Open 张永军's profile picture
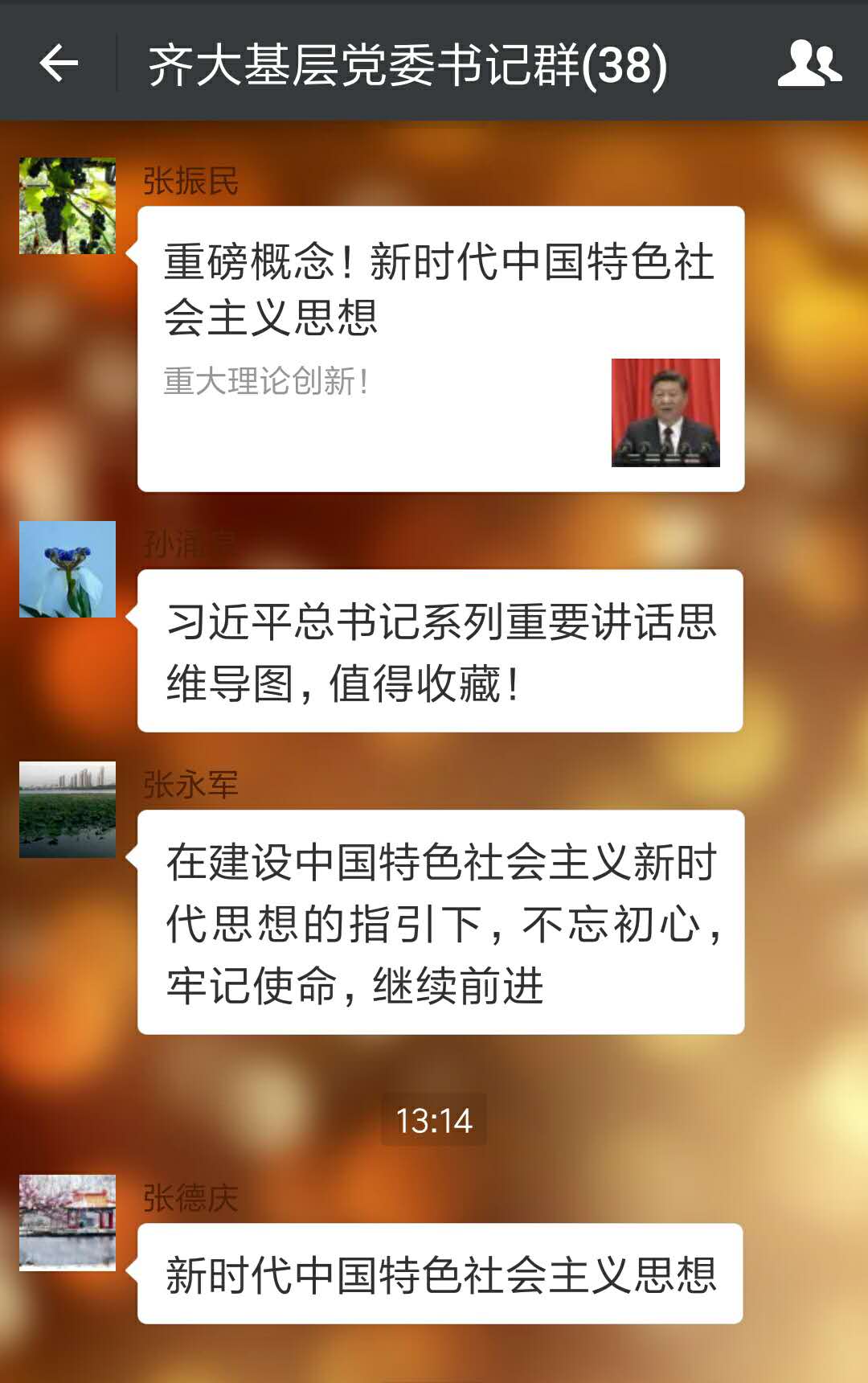This screenshot has width=868, height=1383. 68,810
